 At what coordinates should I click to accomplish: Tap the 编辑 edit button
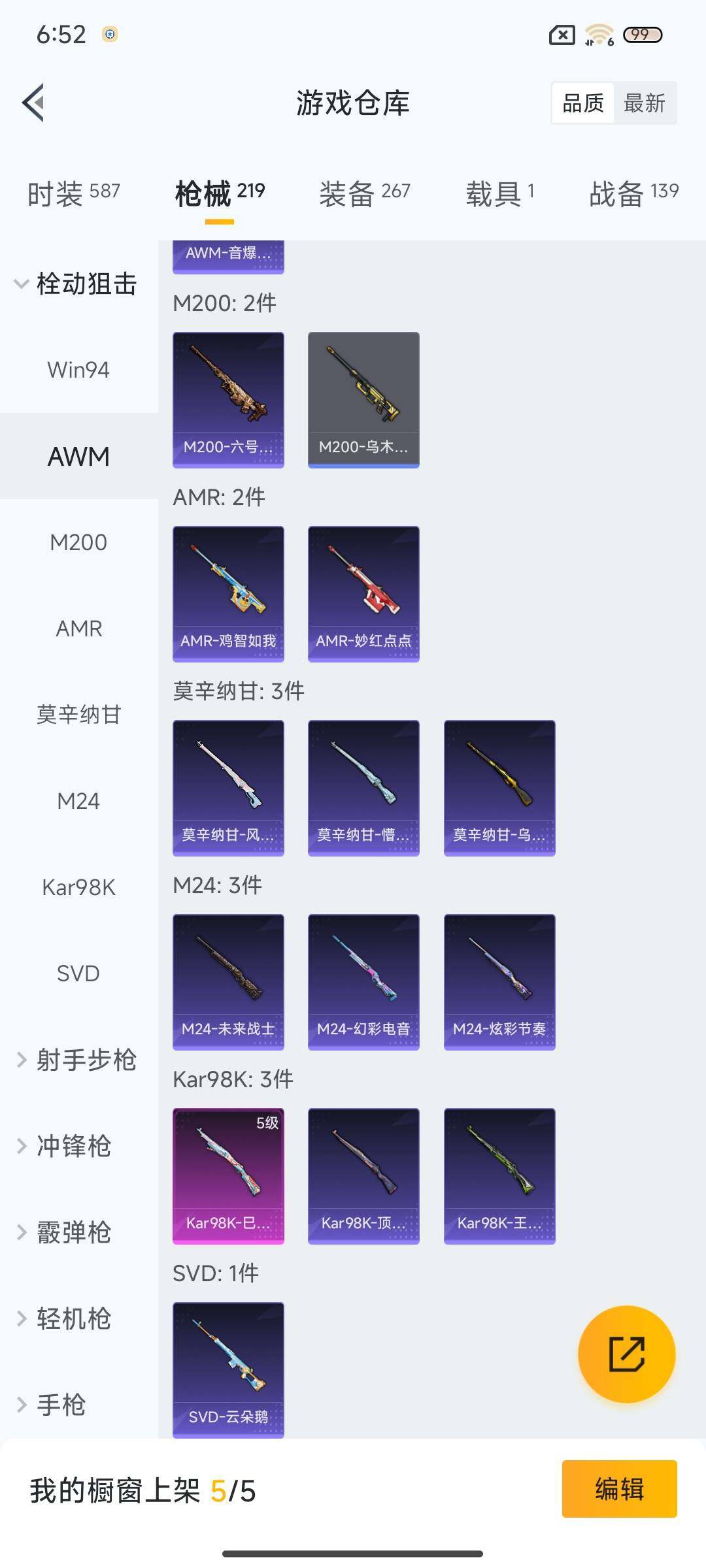coord(619,1489)
